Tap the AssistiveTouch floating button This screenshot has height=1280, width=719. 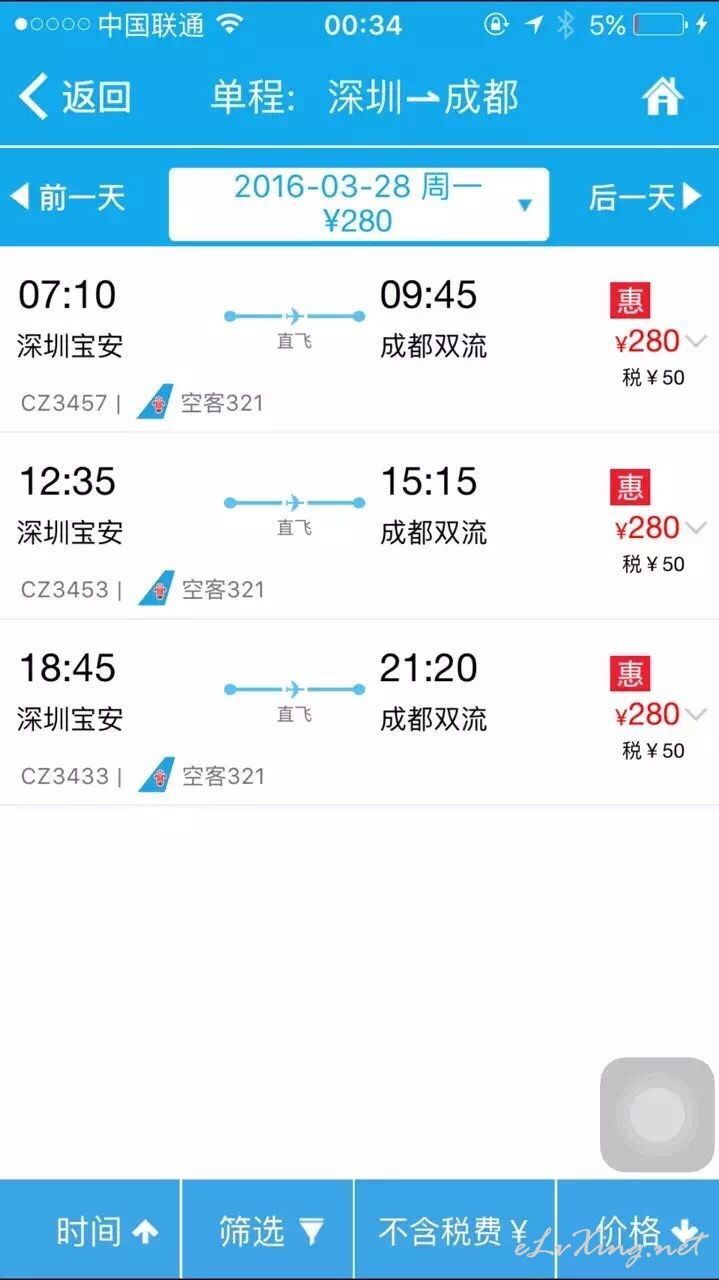coord(657,1114)
